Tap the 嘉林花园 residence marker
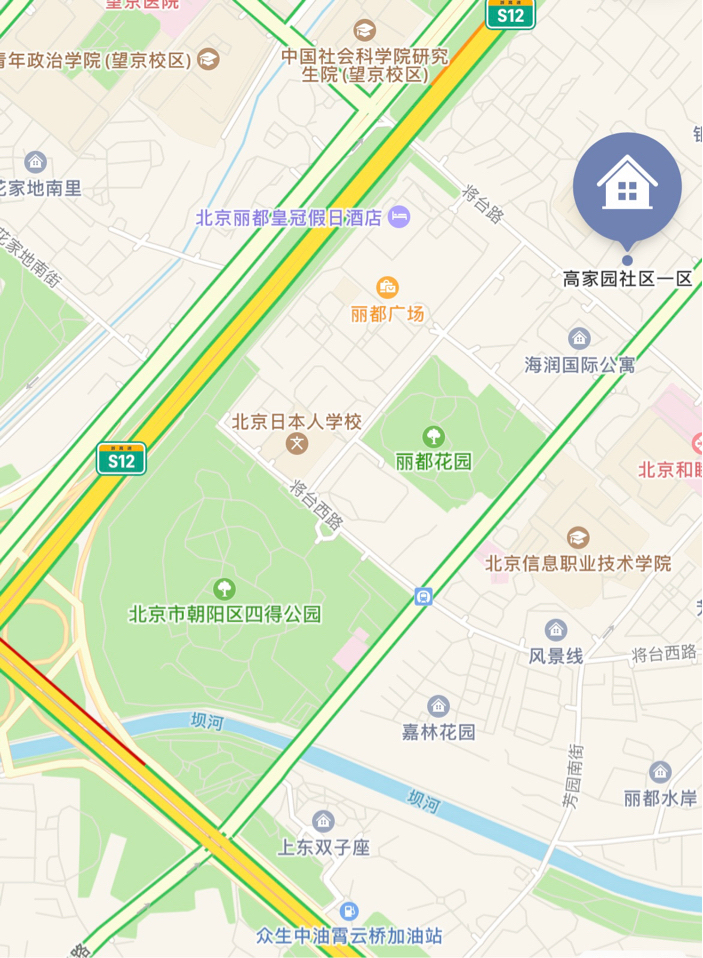The width and height of the screenshot is (703, 958). [438, 706]
